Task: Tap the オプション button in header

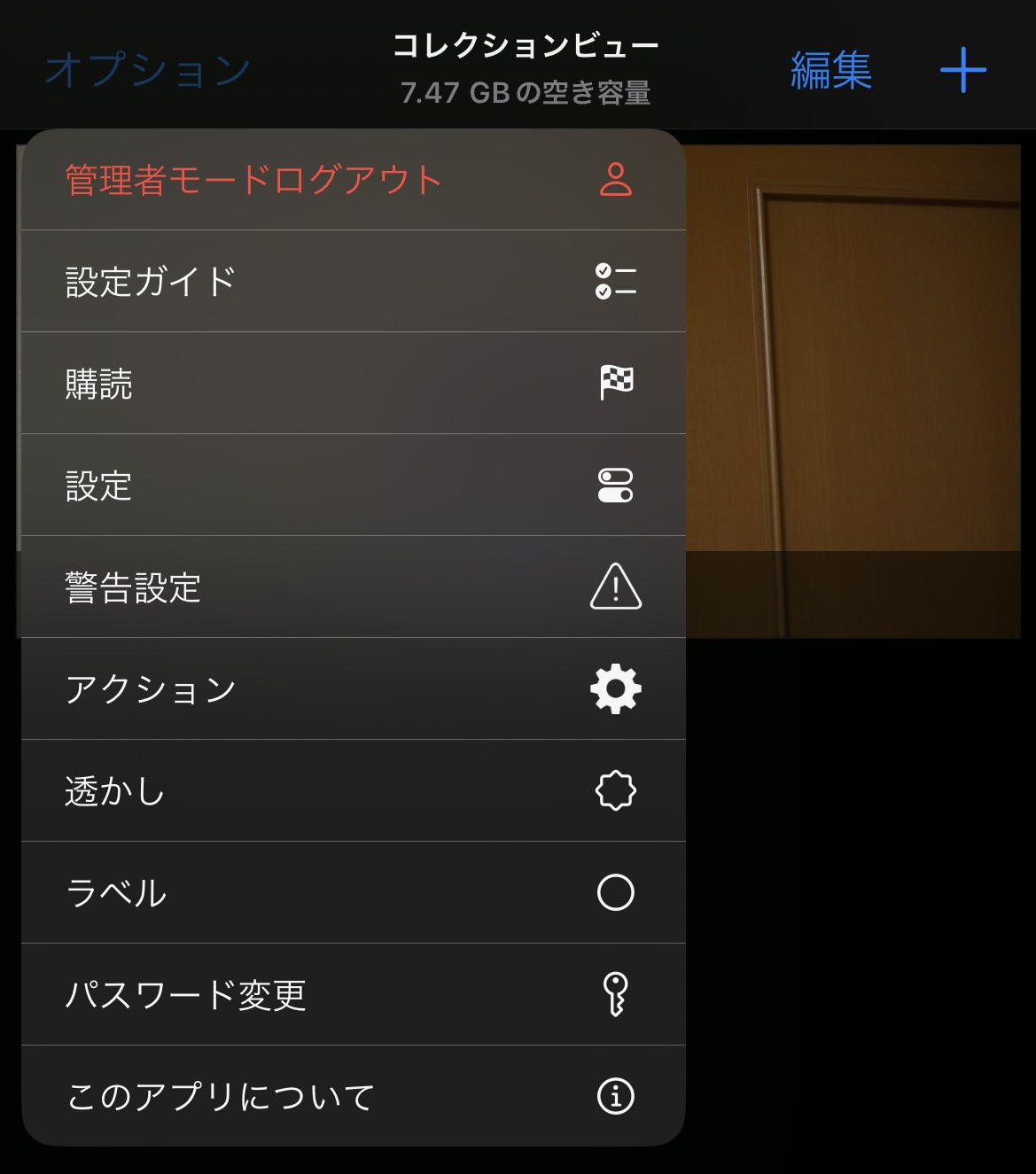Action: (x=148, y=70)
